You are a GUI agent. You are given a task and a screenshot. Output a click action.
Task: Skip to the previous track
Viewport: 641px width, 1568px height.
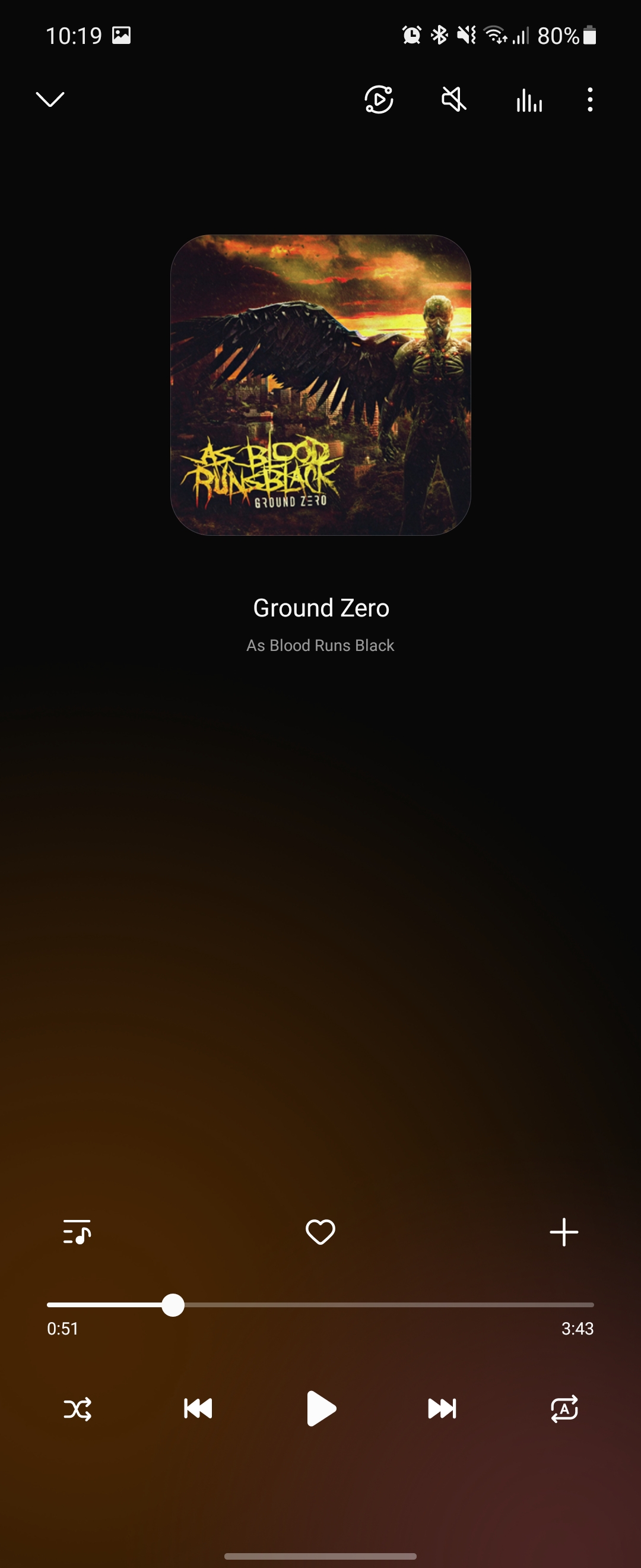tap(198, 1408)
